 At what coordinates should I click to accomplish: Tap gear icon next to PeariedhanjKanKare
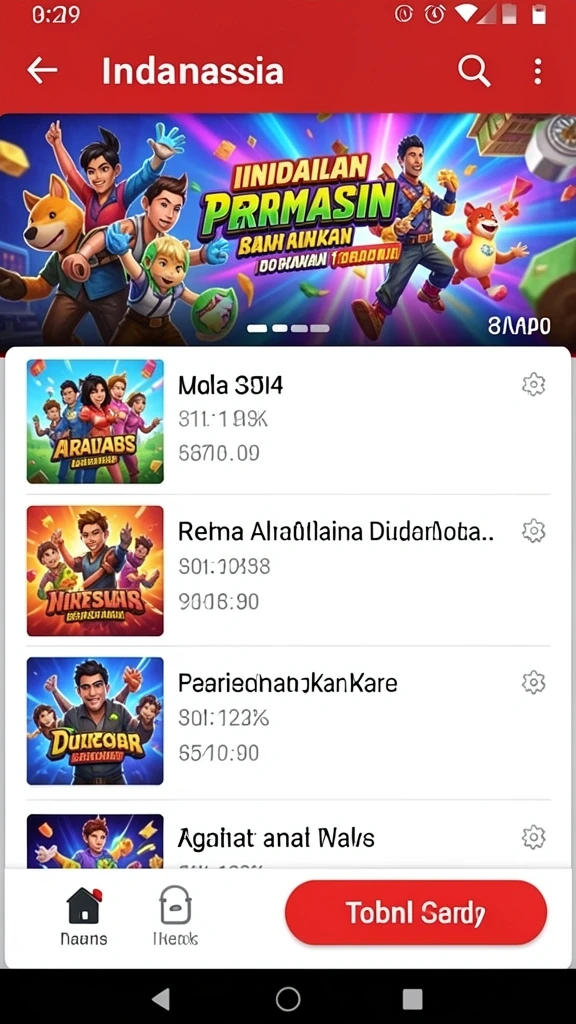(534, 682)
